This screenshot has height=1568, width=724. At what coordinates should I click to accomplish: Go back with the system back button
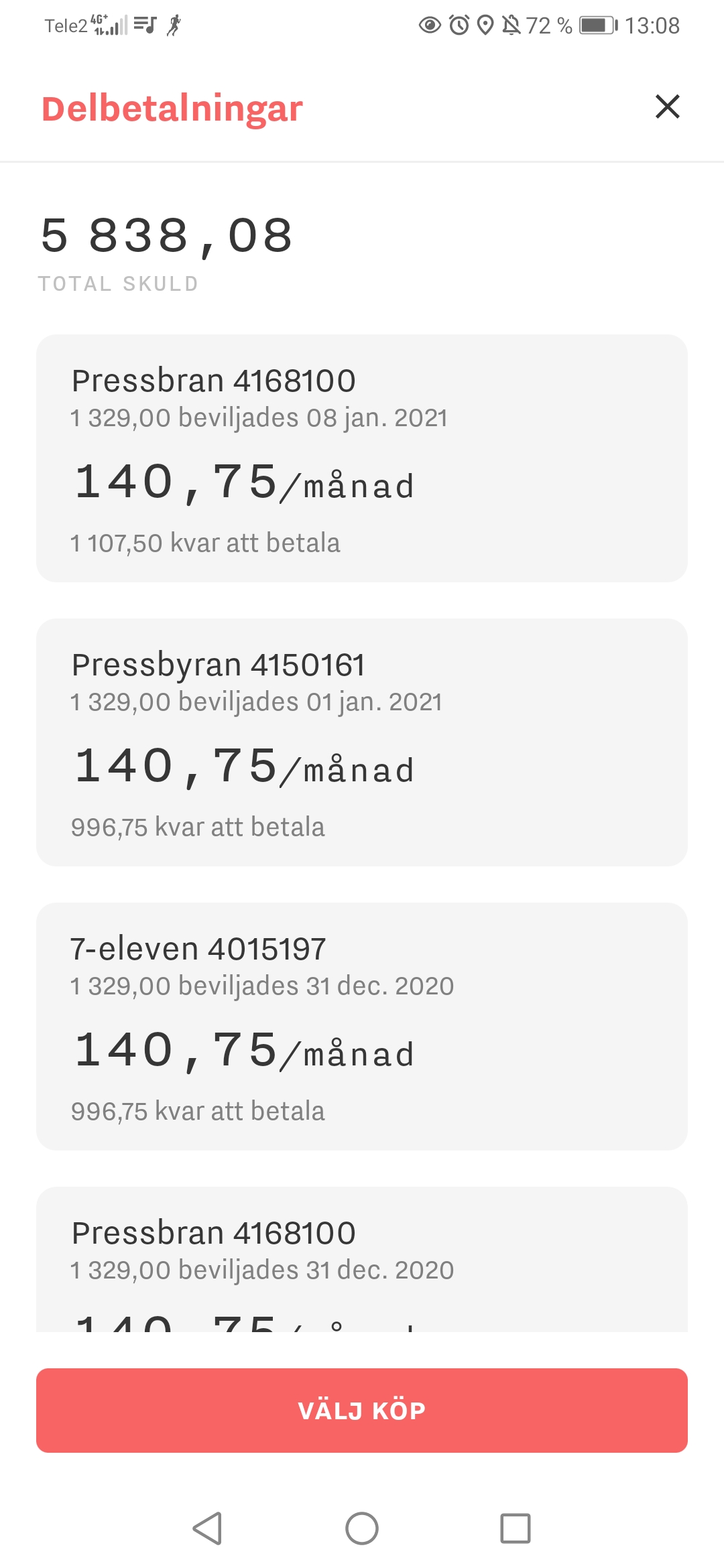click(x=207, y=1528)
